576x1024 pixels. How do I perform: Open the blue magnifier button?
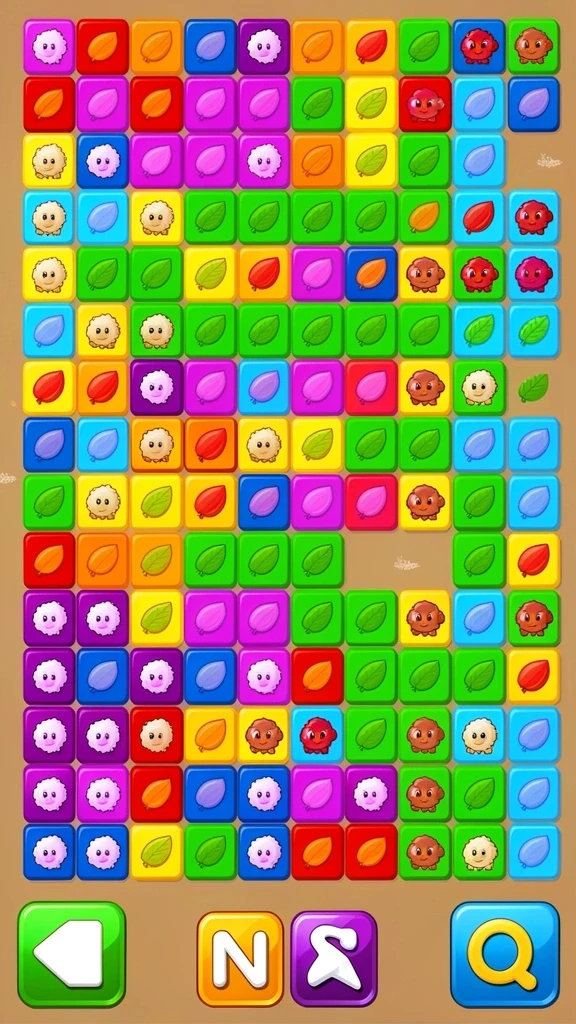[505, 954]
